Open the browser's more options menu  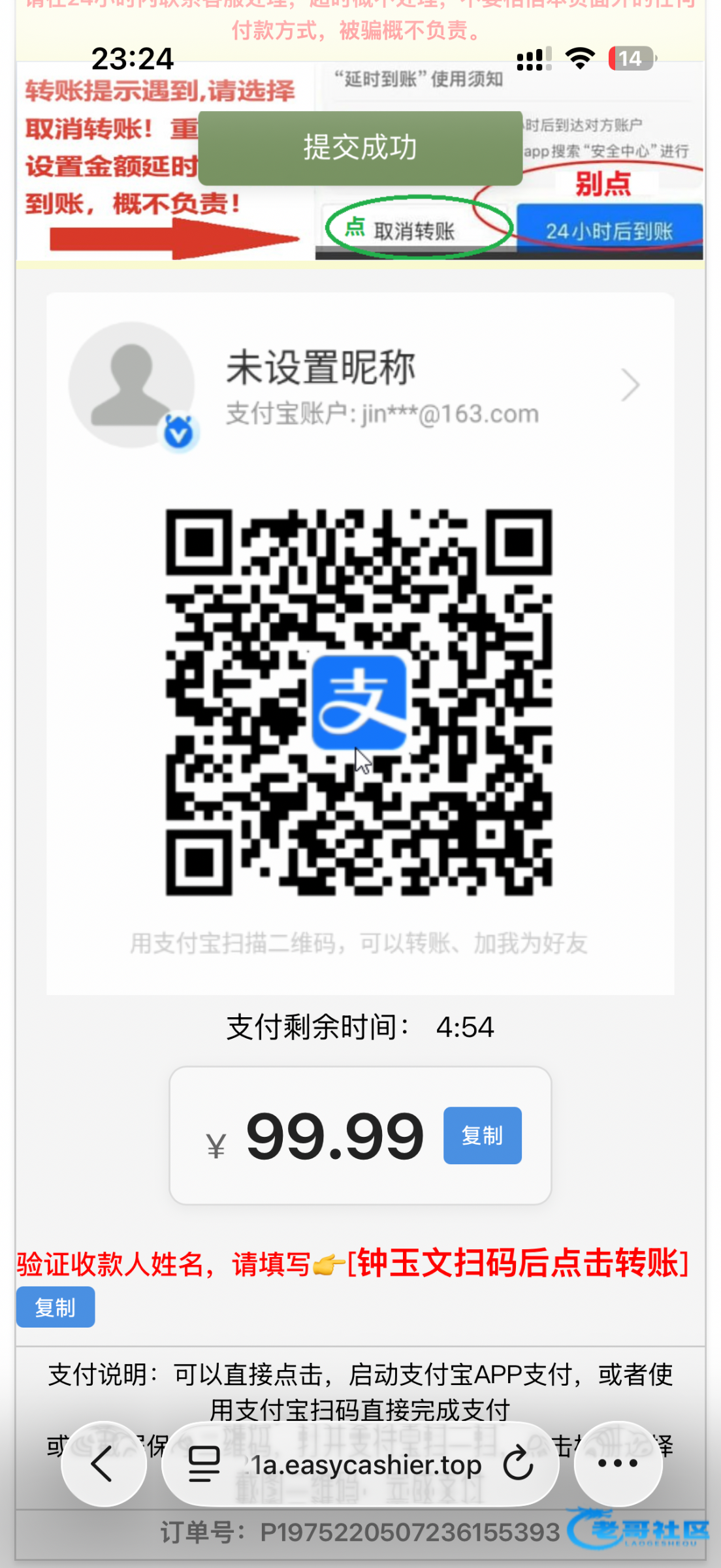pyautogui.click(x=618, y=1463)
